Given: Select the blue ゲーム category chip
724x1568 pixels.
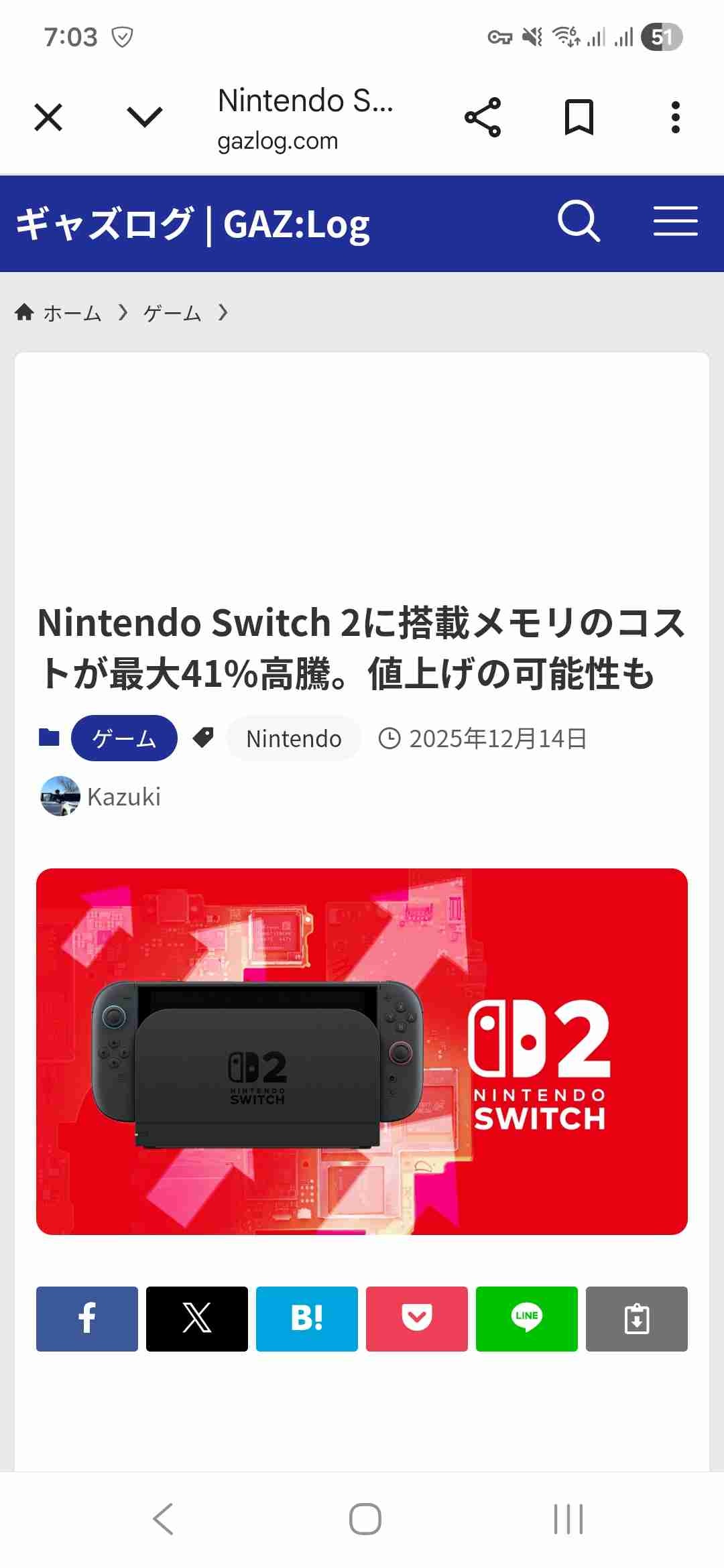Looking at the screenshot, I should [x=124, y=738].
